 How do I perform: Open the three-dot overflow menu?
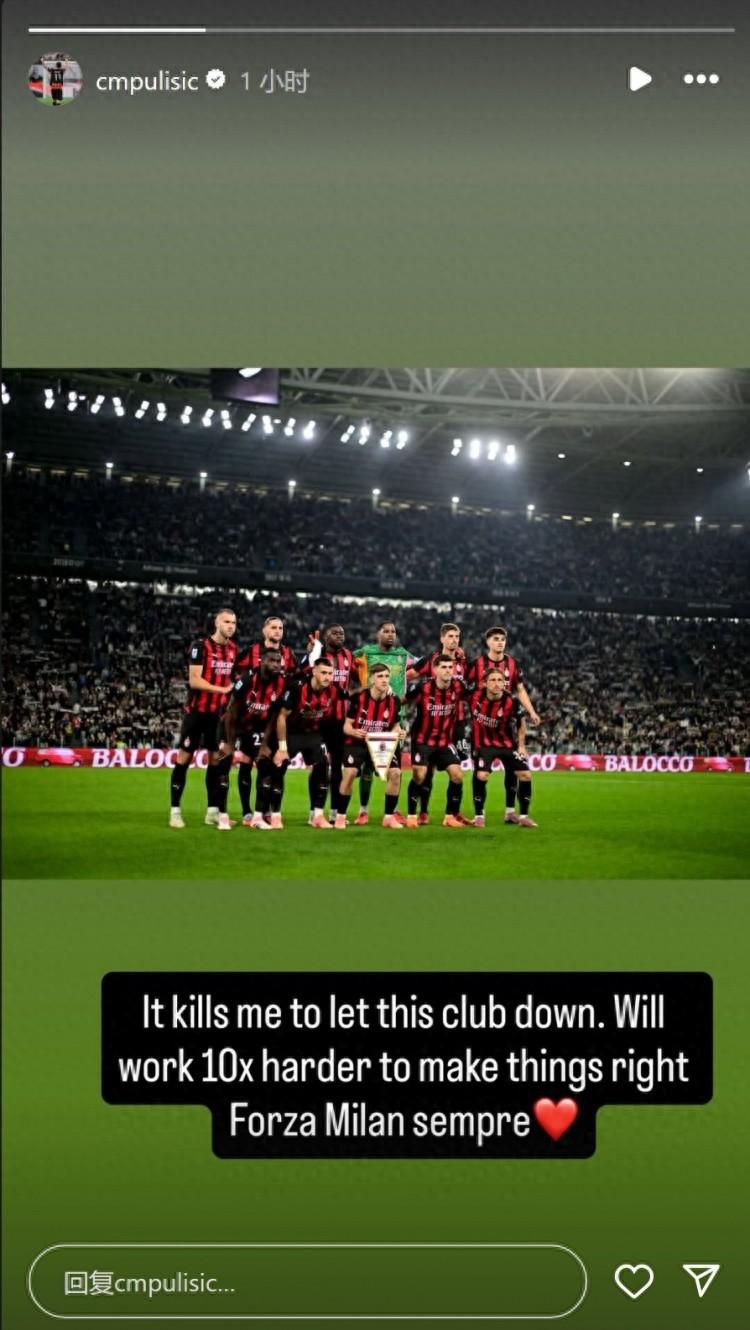pos(701,80)
